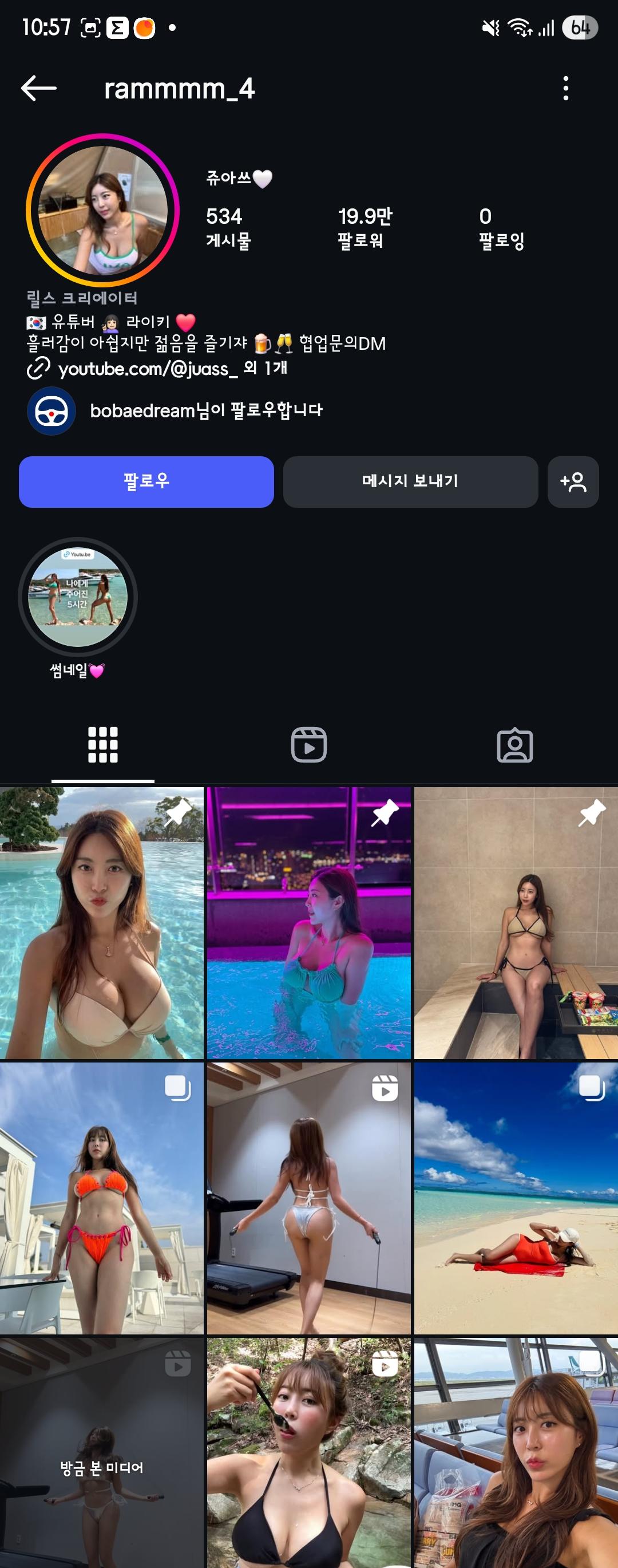
Task: Show suggested accounts with the add-person button
Action: (573, 481)
